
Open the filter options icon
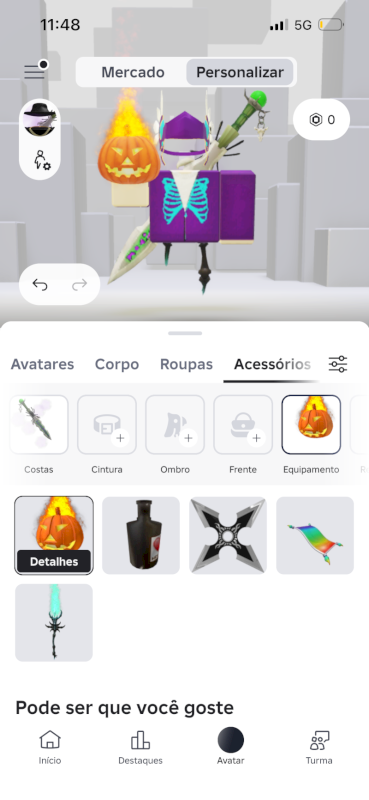click(338, 364)
